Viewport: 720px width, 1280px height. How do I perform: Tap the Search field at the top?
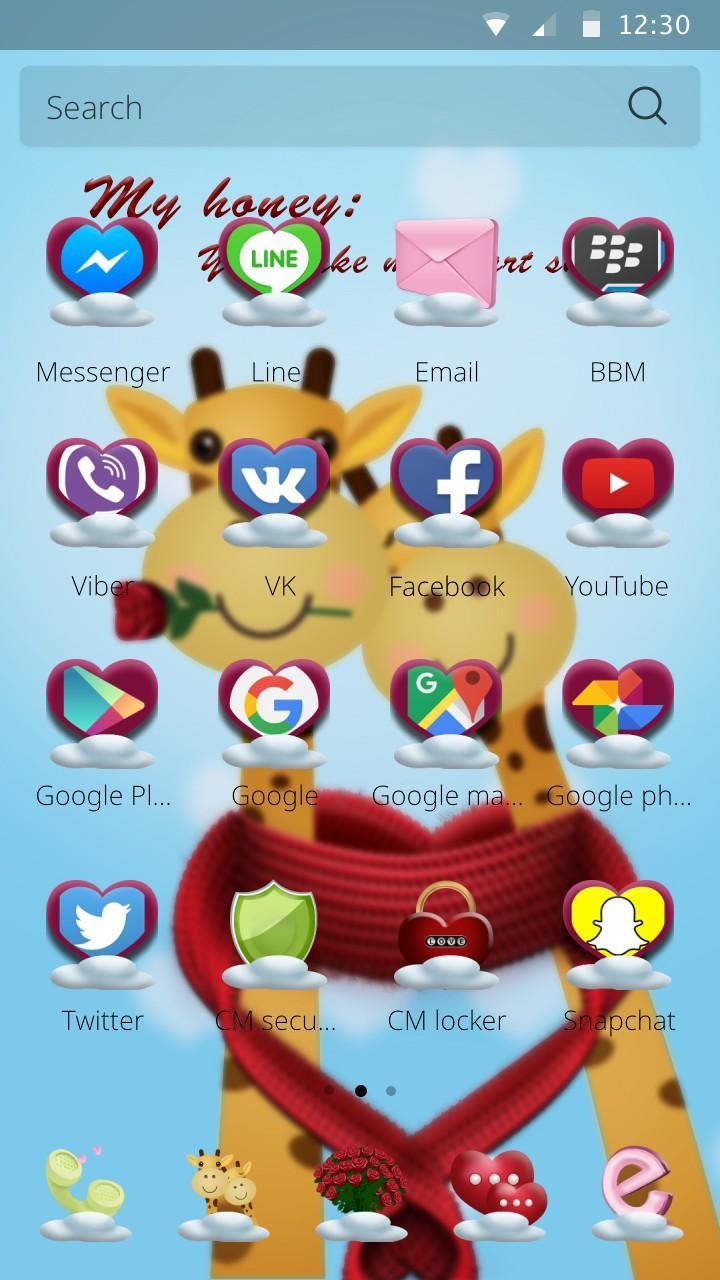click(x=320, y=107)
